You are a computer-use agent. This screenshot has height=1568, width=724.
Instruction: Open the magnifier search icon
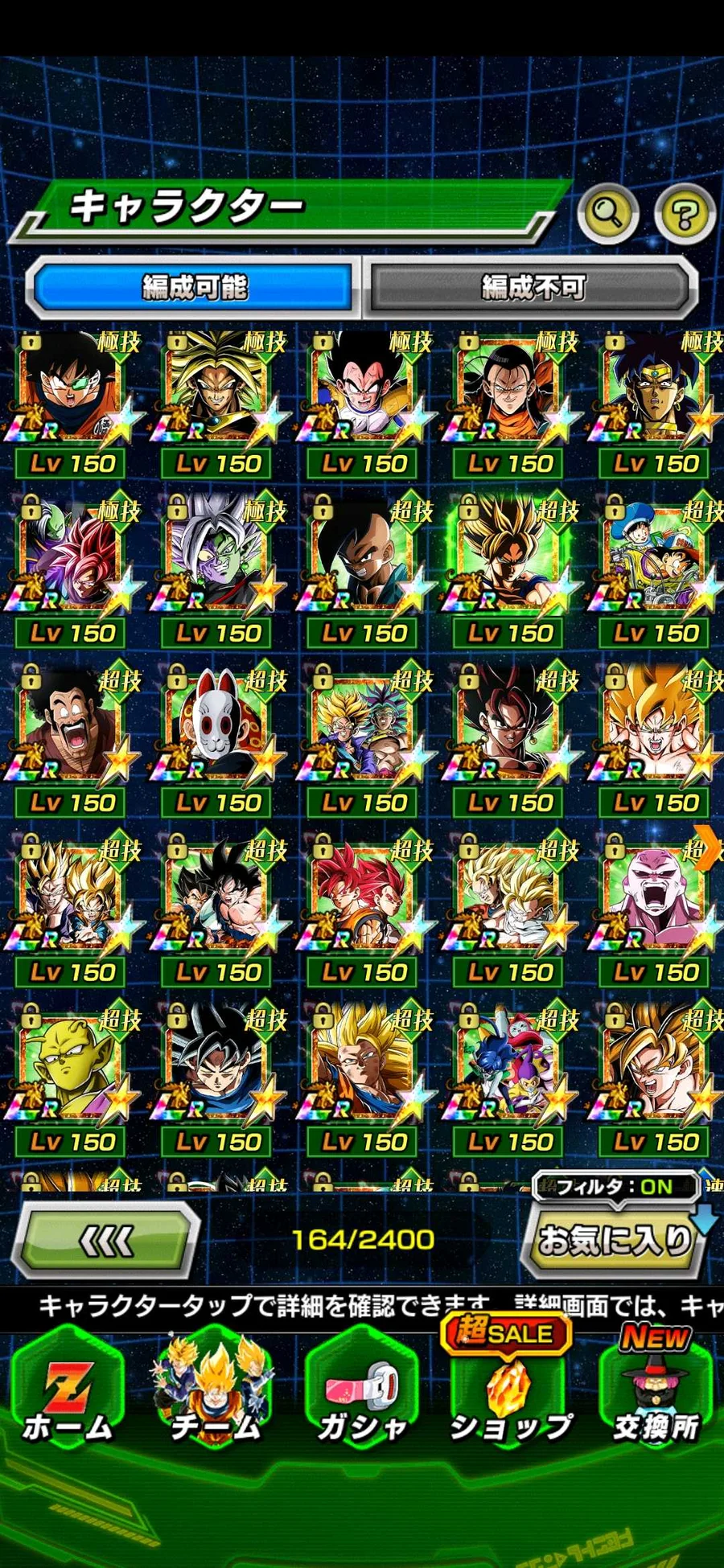coord(607,213)
